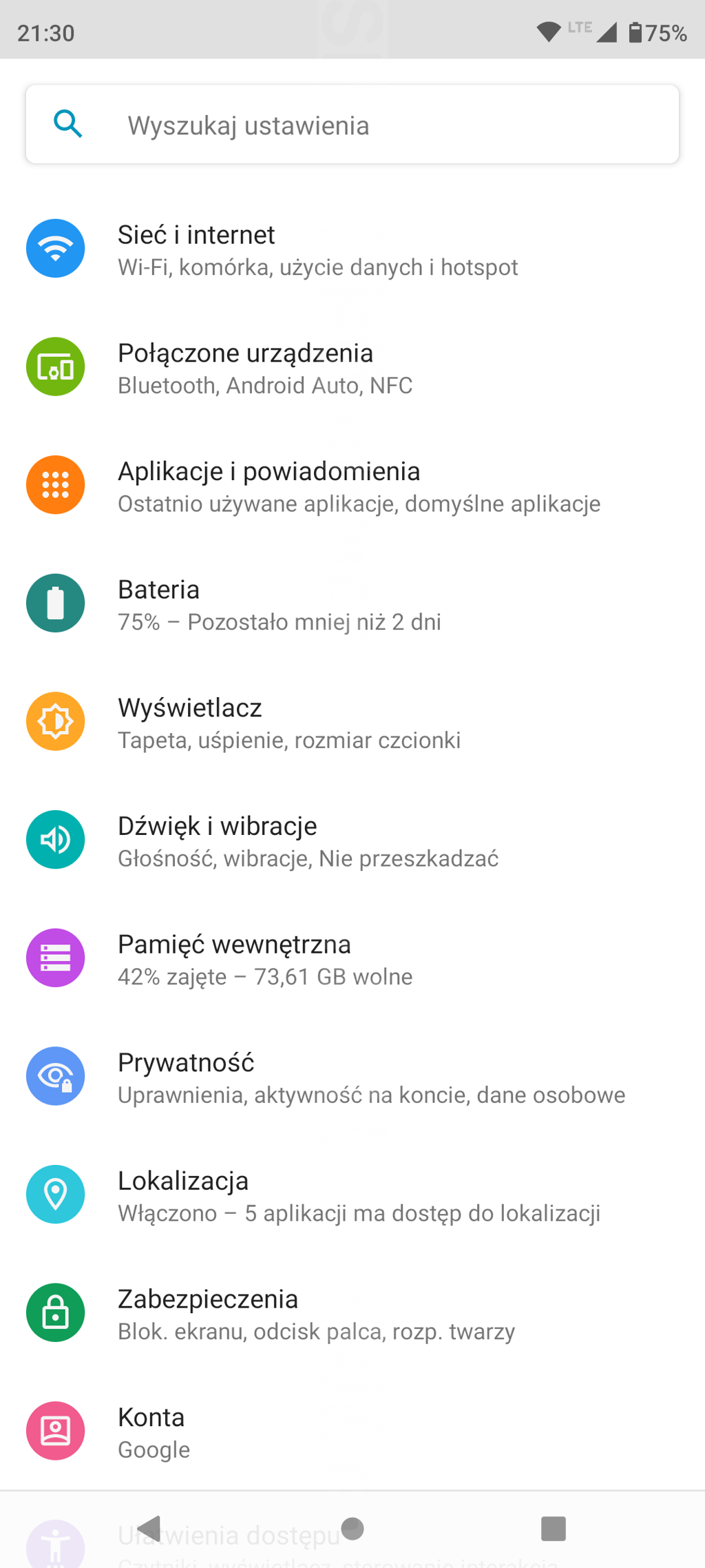Tap the system back button

(x=149, y=1528)
